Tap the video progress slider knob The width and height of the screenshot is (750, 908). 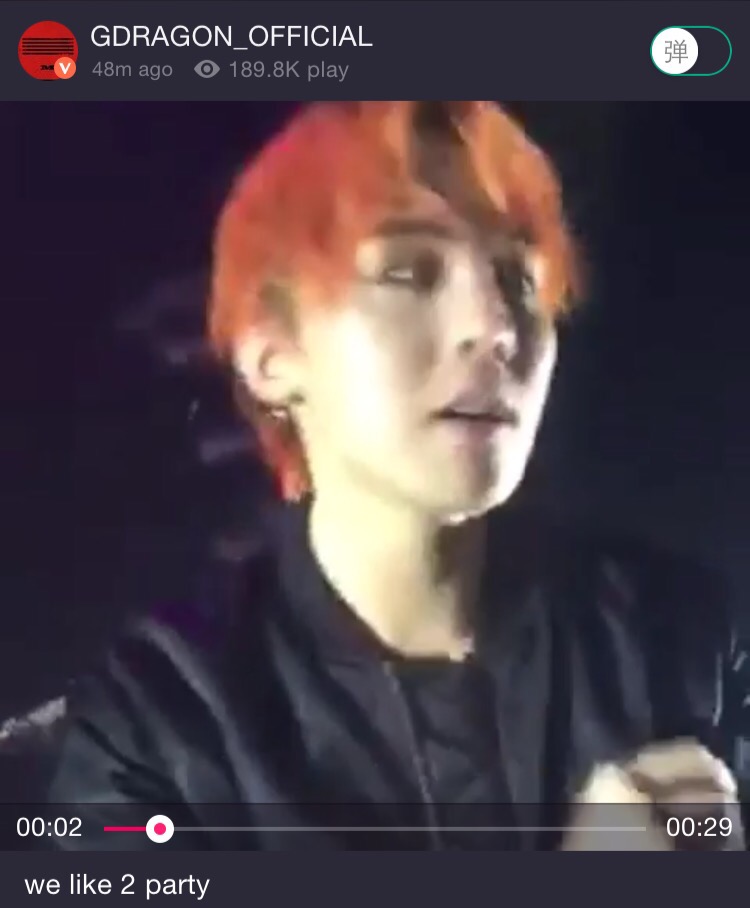(159, 829)
